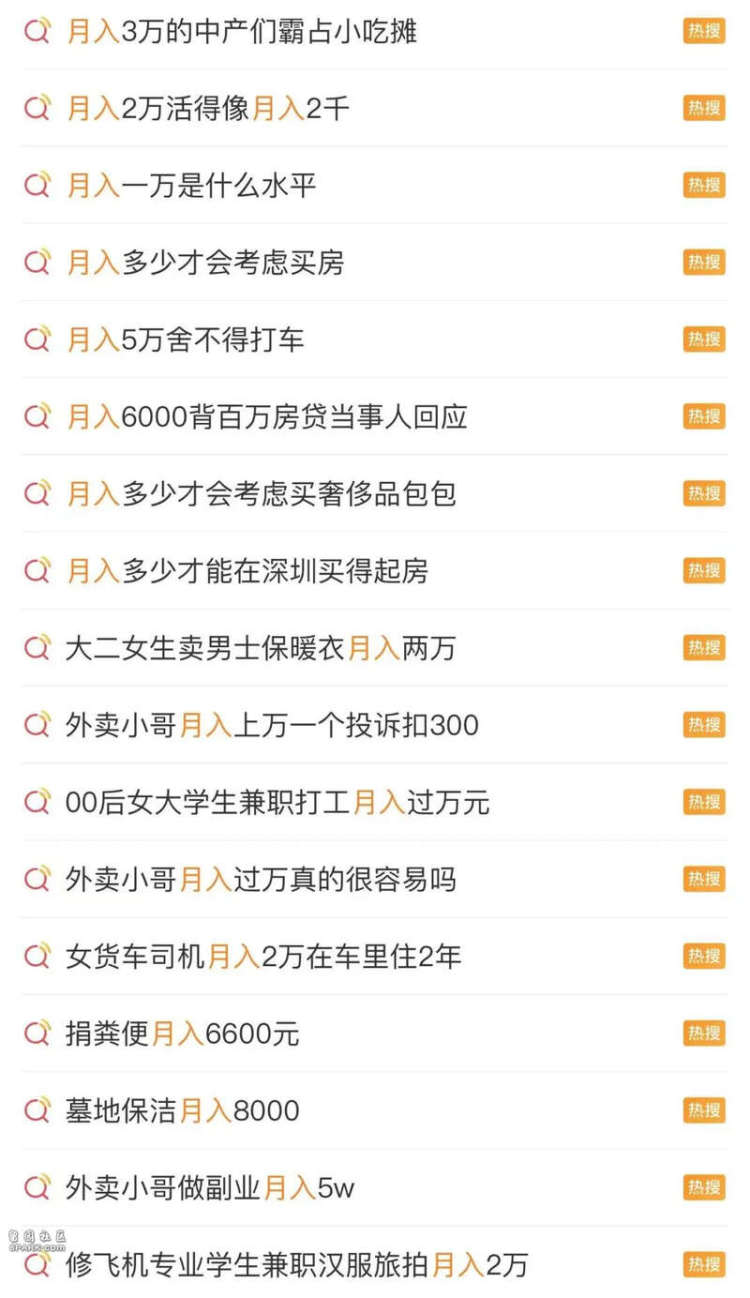
Task: Open 00后女大学生兼职打工月入过万元
Action: point(278,802)
